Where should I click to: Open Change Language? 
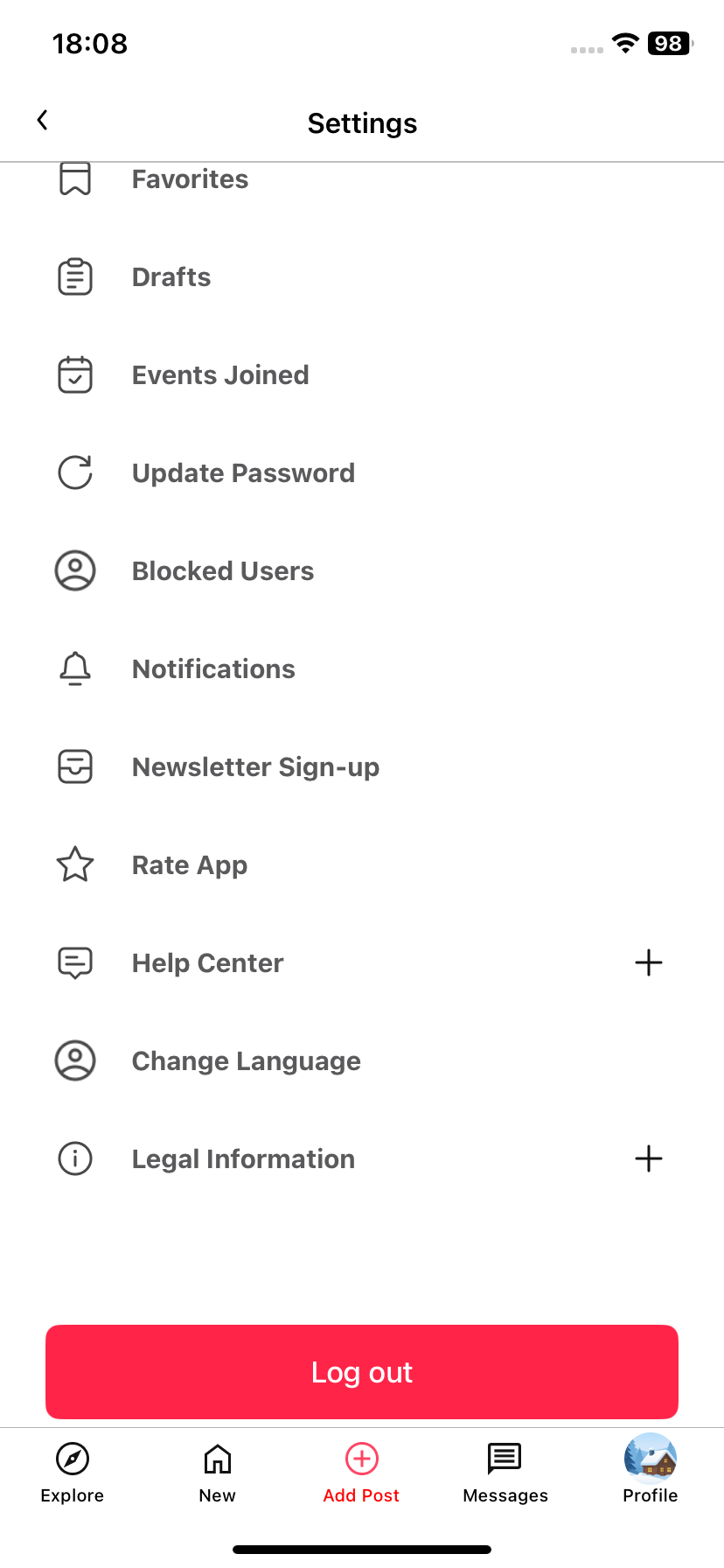point(247,1061)
